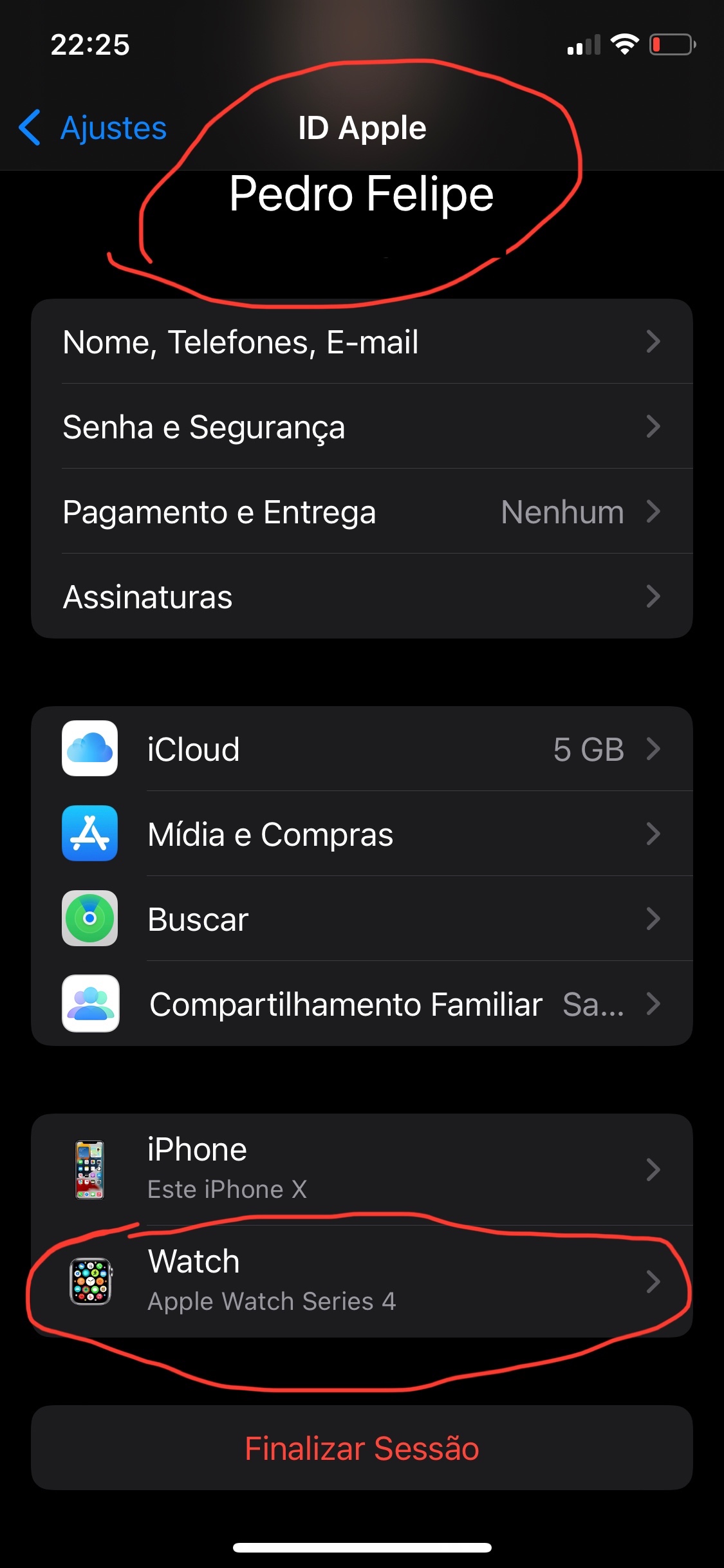The width and height of the screenshot is (724, 1568).
Task: Open Compartilhamento Familiar
Action: click(x=362, y=1004)
